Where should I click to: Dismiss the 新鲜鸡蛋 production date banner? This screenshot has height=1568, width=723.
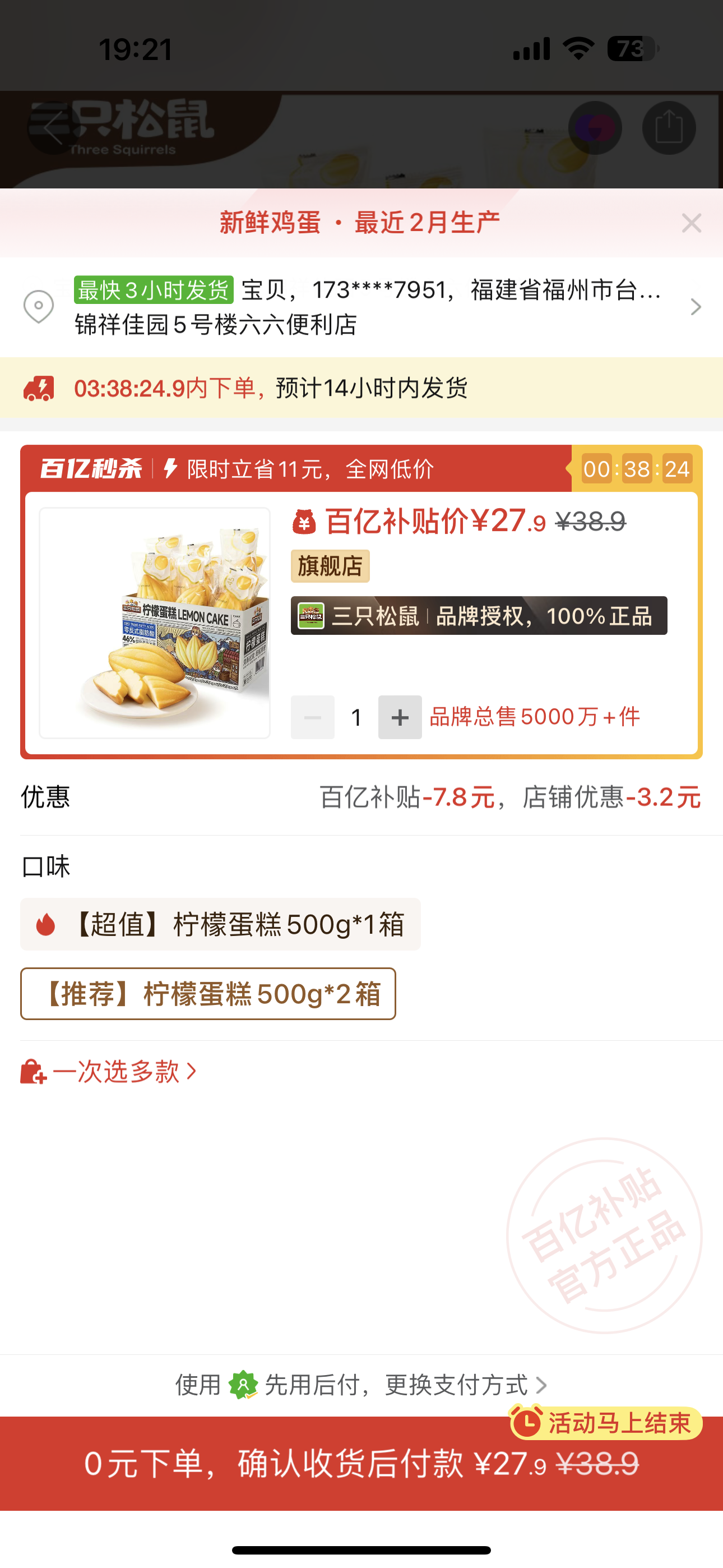[692, 223]
